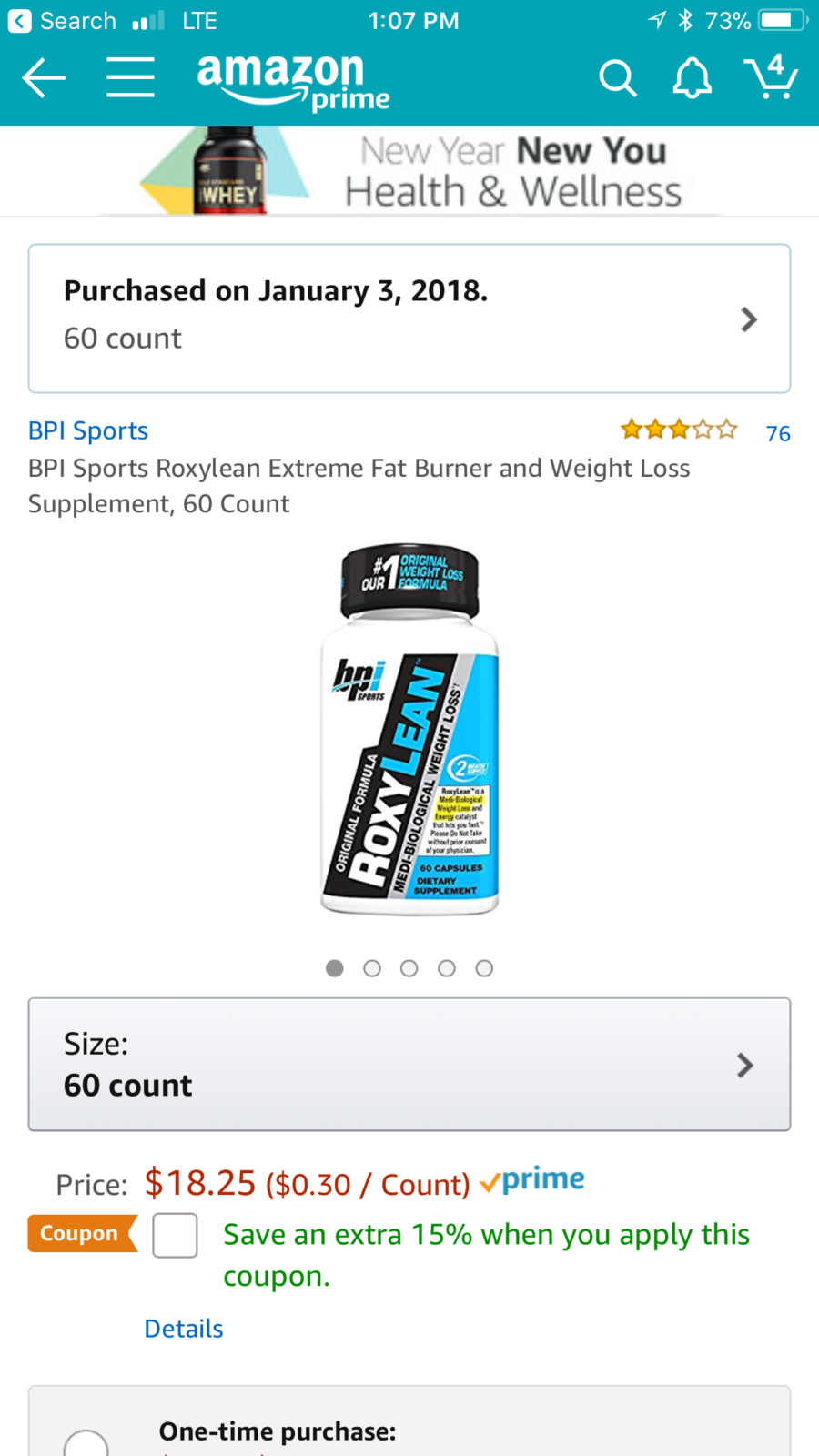Open the hamburger navigation menu
Image resolution: width=819 pixels, height=1456 pixels.
coord(130,77)
